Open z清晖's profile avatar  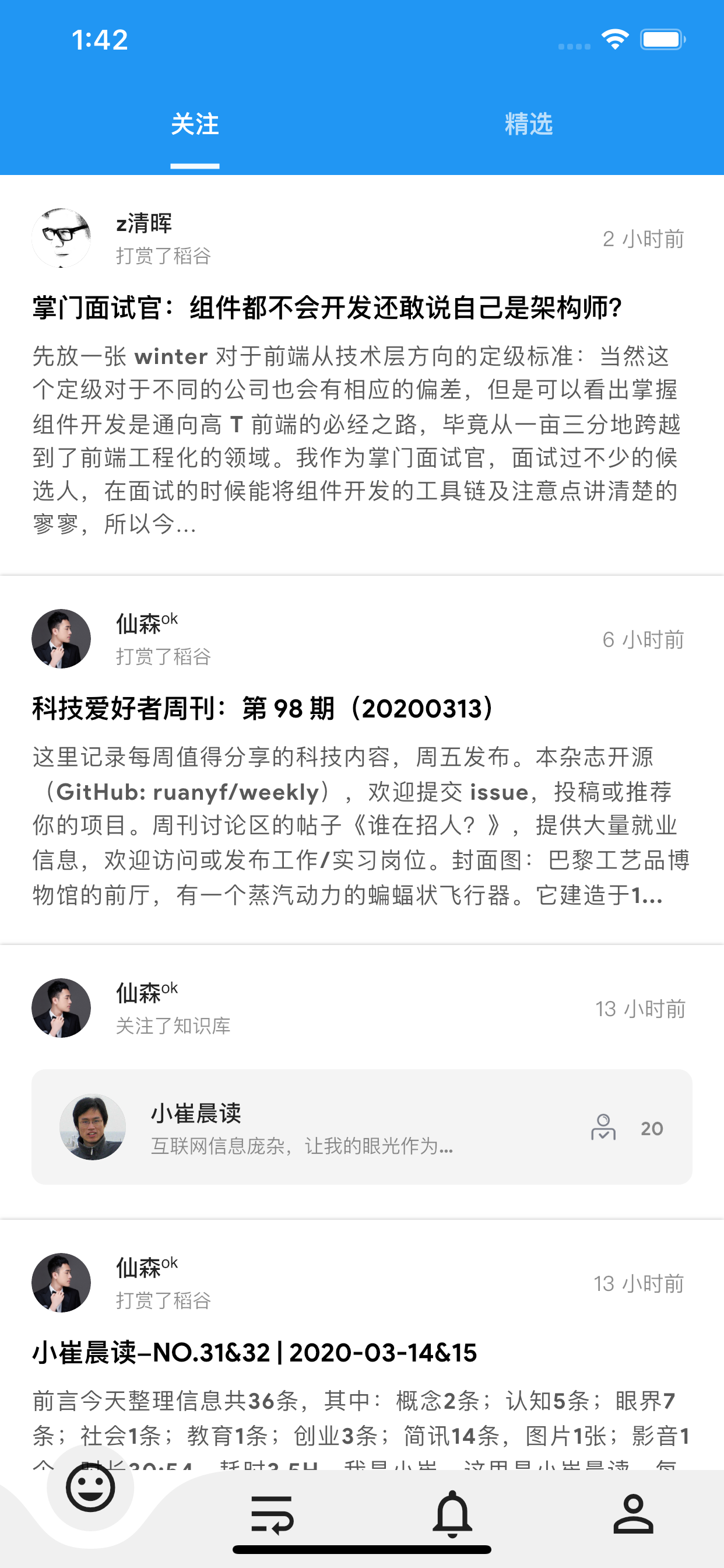point(61,238)
